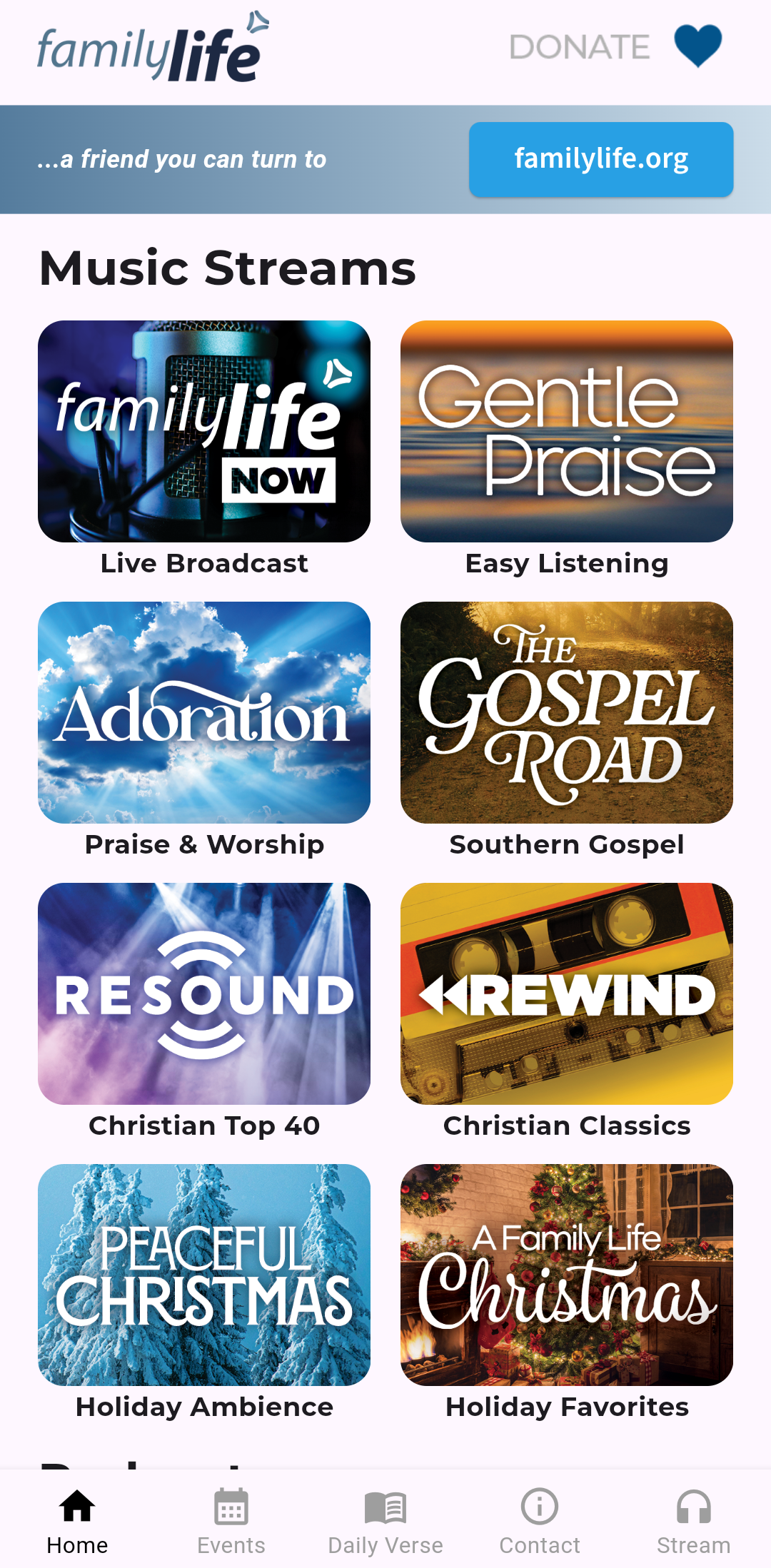This screenshot has height=1568, width=771.
Task: Open the Gentle Praise easy listening stream
Action: click(x=567, y=431)
